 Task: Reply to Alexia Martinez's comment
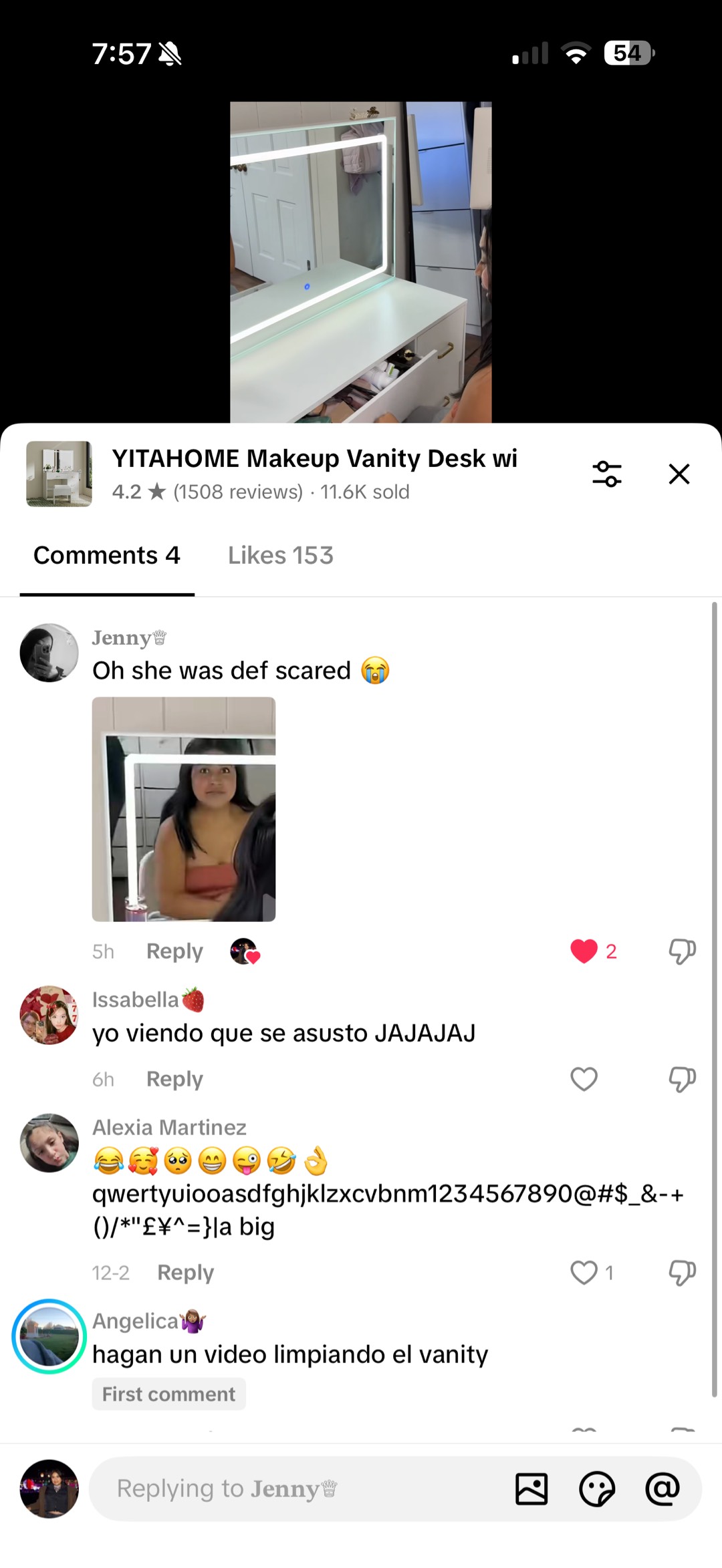pyautogui.click(x=185, y=1273)
